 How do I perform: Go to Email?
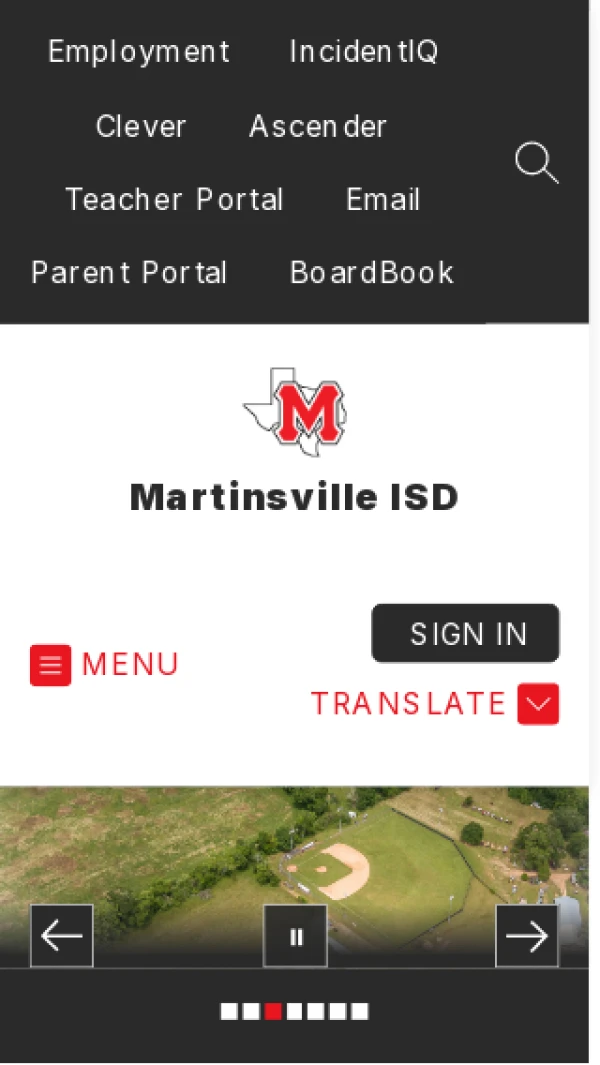383,199
